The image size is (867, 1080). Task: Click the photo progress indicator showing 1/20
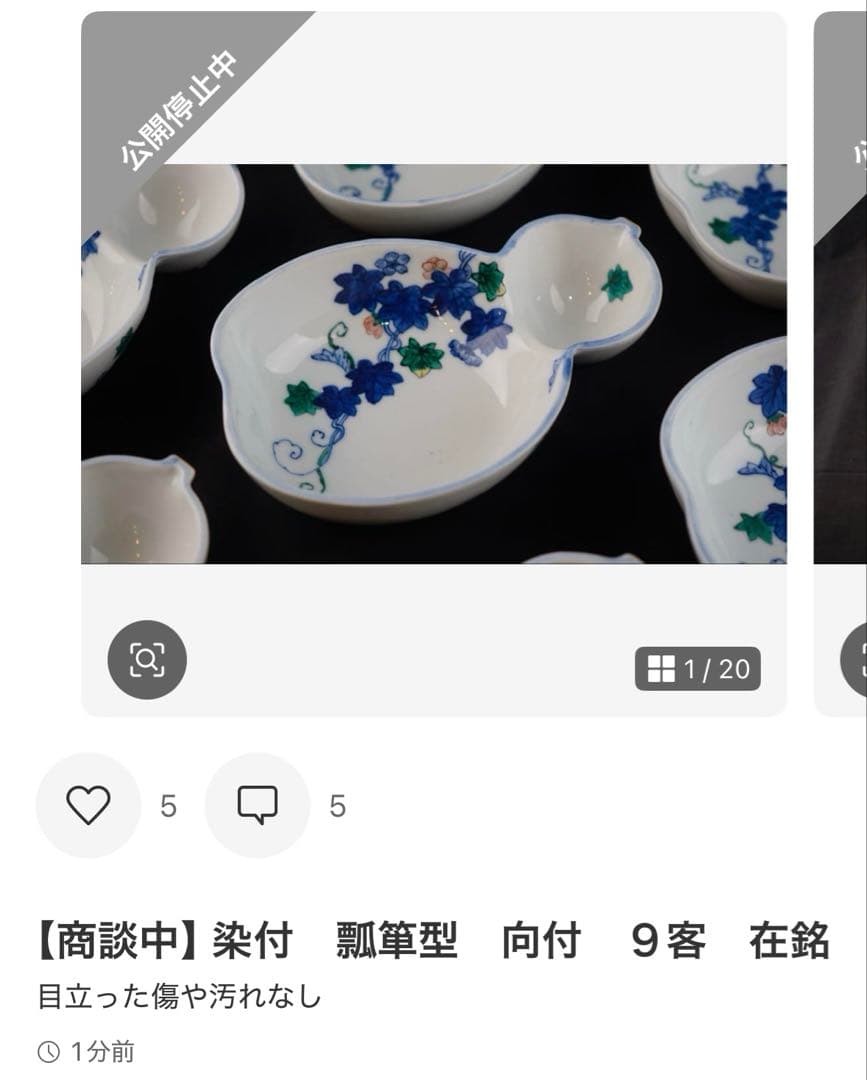697,670
